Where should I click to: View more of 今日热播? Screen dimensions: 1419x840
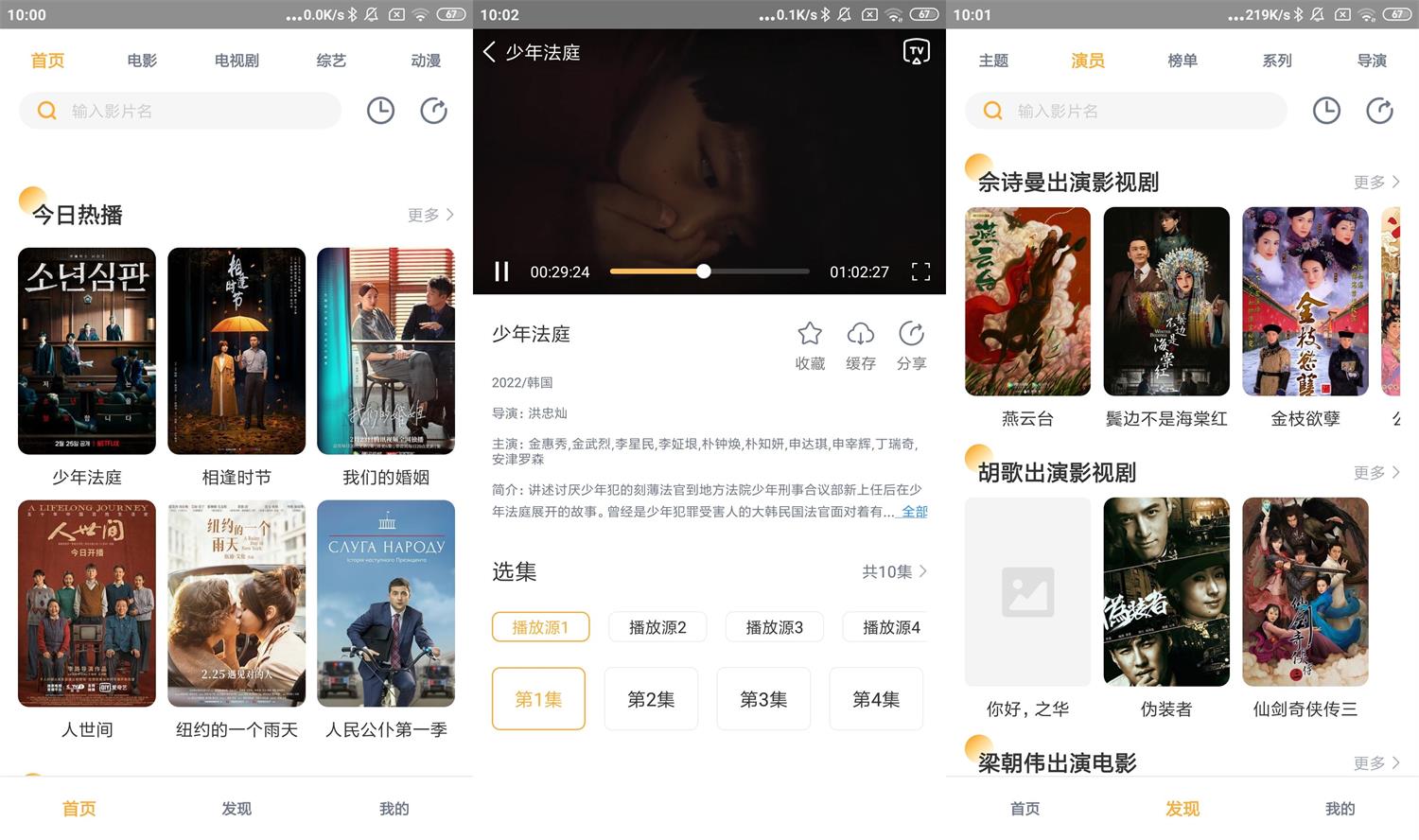430,215
